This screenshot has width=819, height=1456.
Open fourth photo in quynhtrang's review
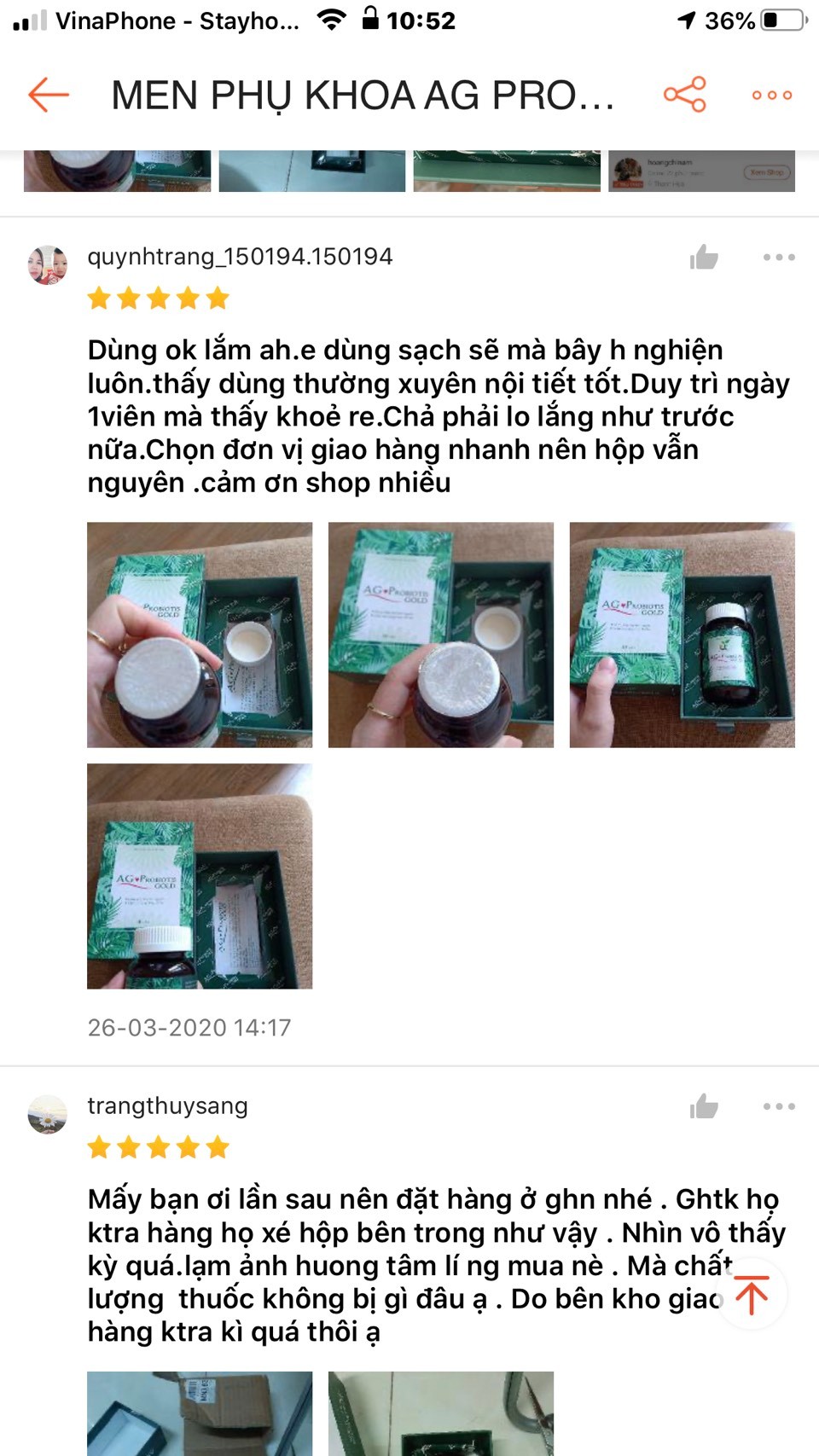(200, 876)
